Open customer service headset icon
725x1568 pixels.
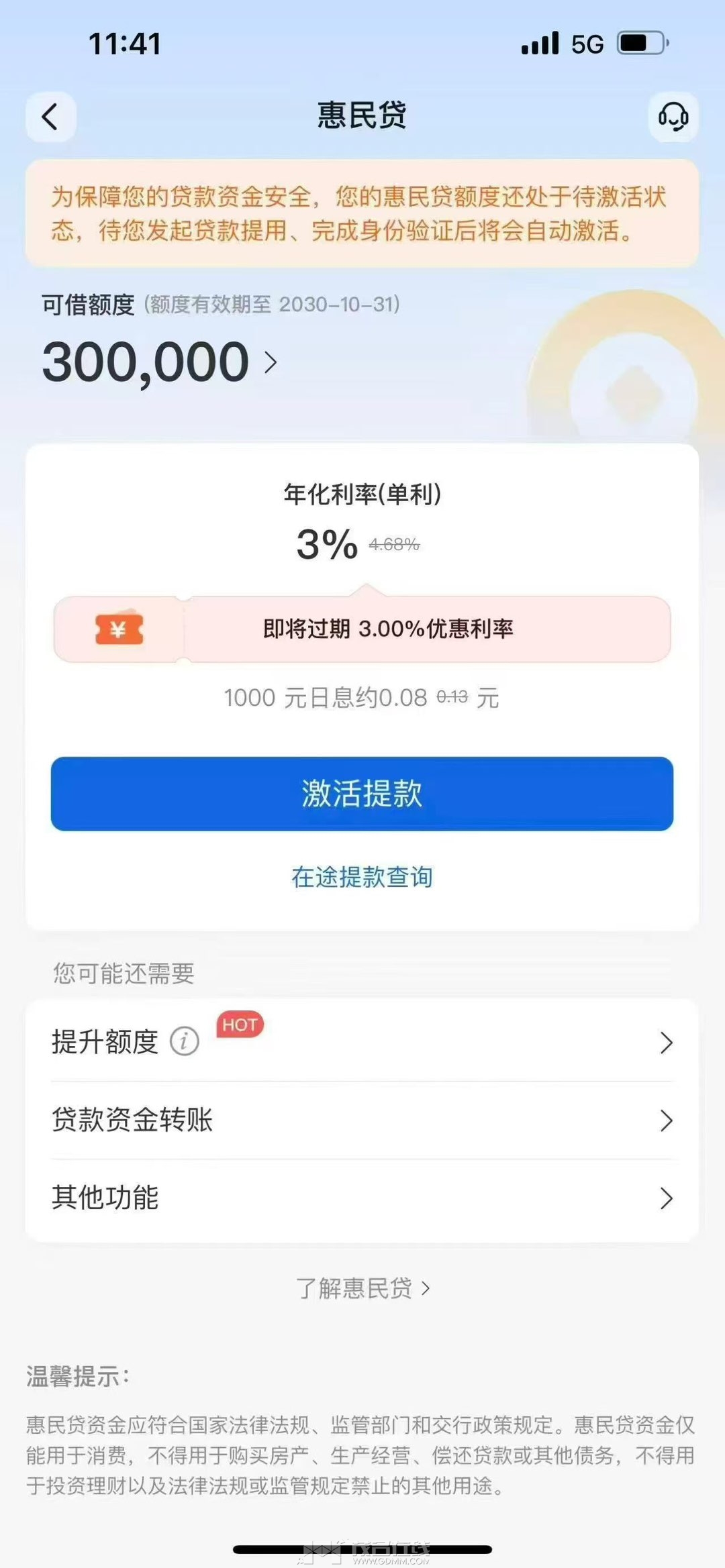pos(673,117)
